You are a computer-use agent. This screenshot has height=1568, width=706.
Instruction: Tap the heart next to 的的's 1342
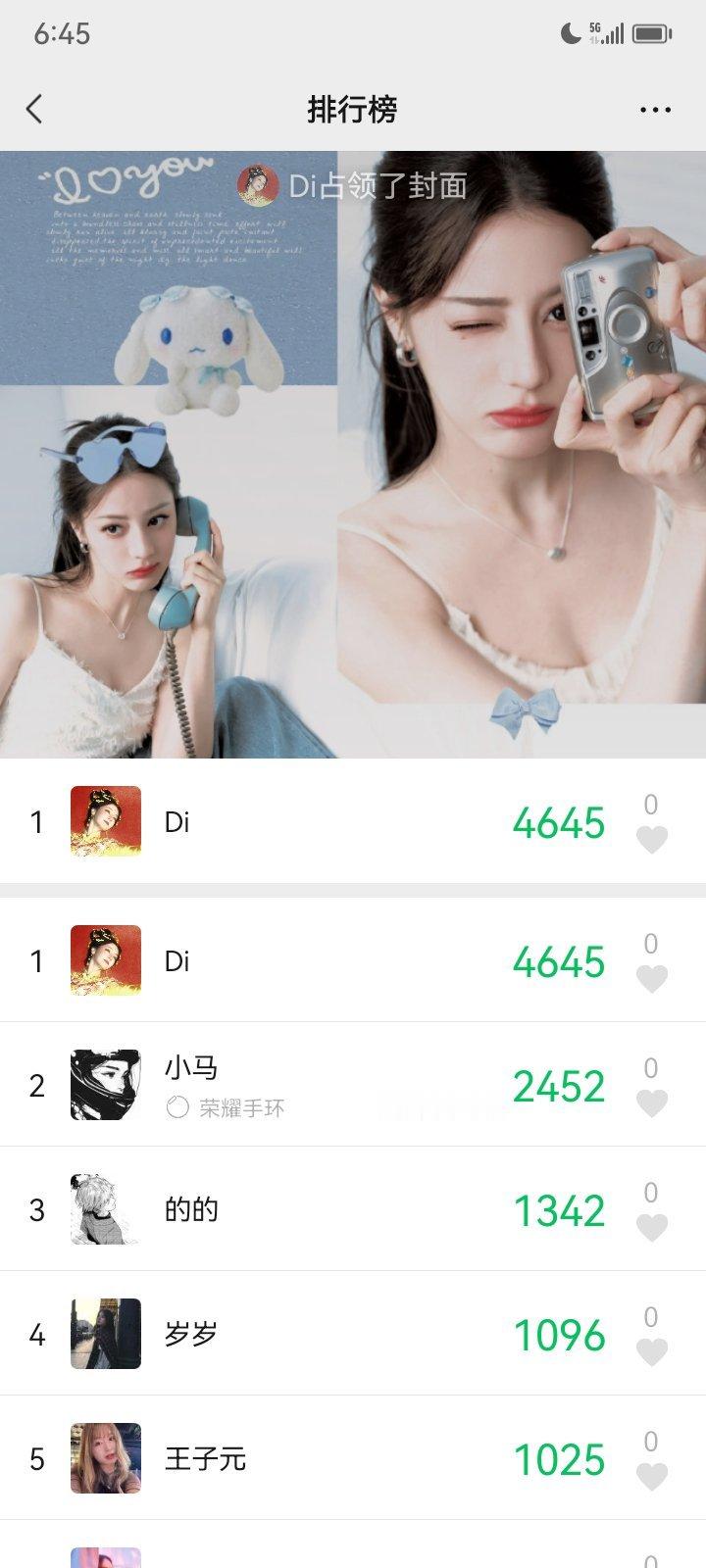click(652, 1228)
